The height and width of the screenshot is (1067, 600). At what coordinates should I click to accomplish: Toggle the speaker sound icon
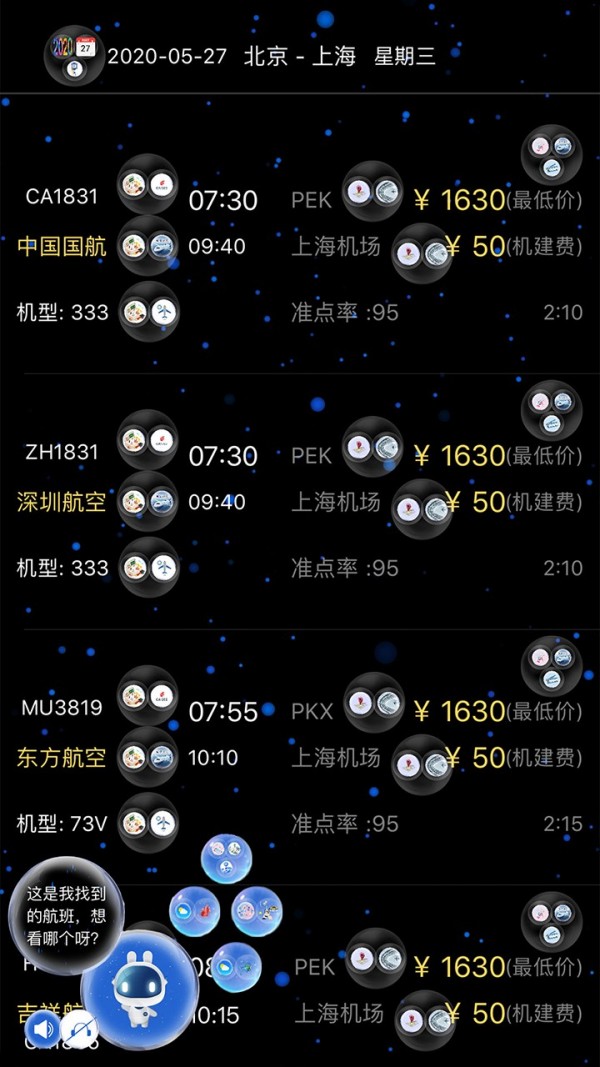(42, 1028)
